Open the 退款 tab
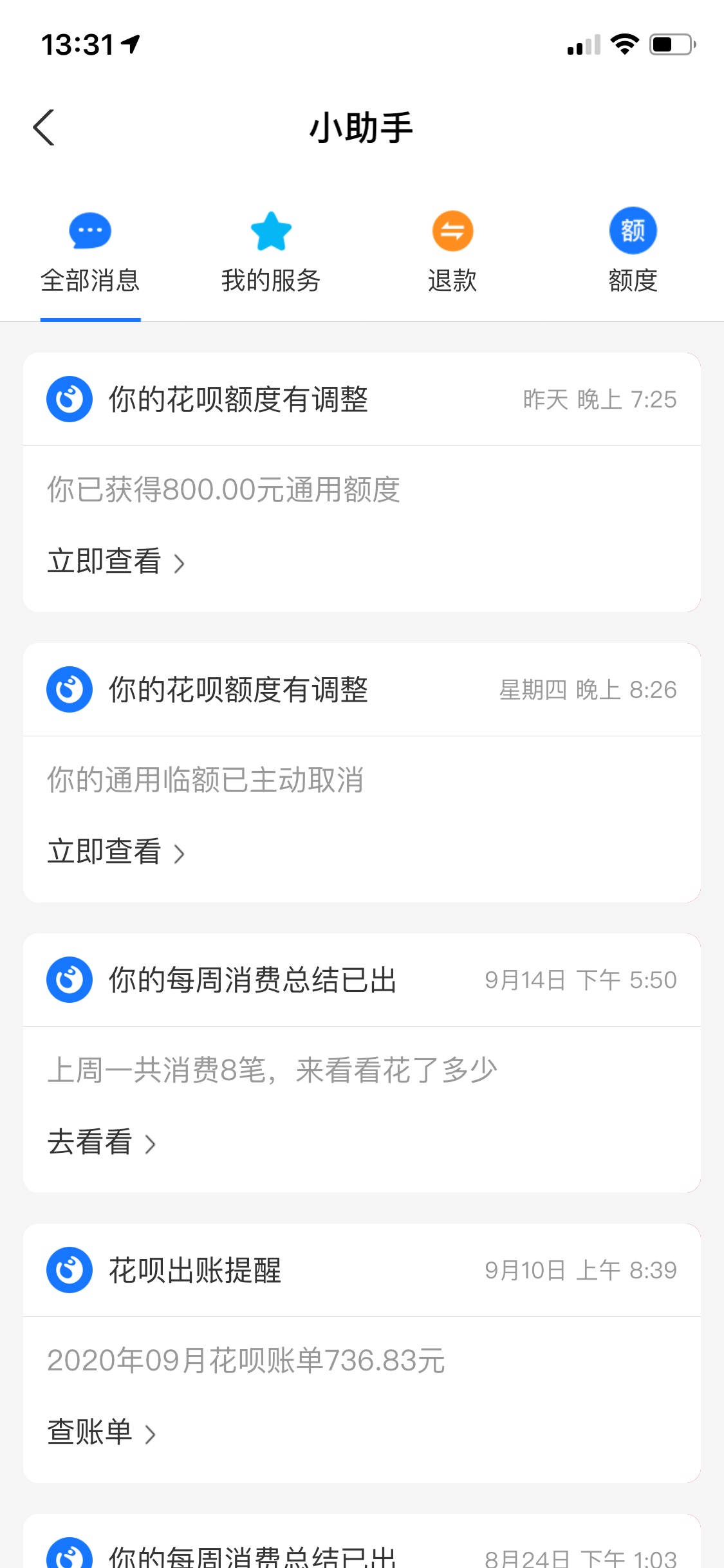 click(x=452, y=254)
